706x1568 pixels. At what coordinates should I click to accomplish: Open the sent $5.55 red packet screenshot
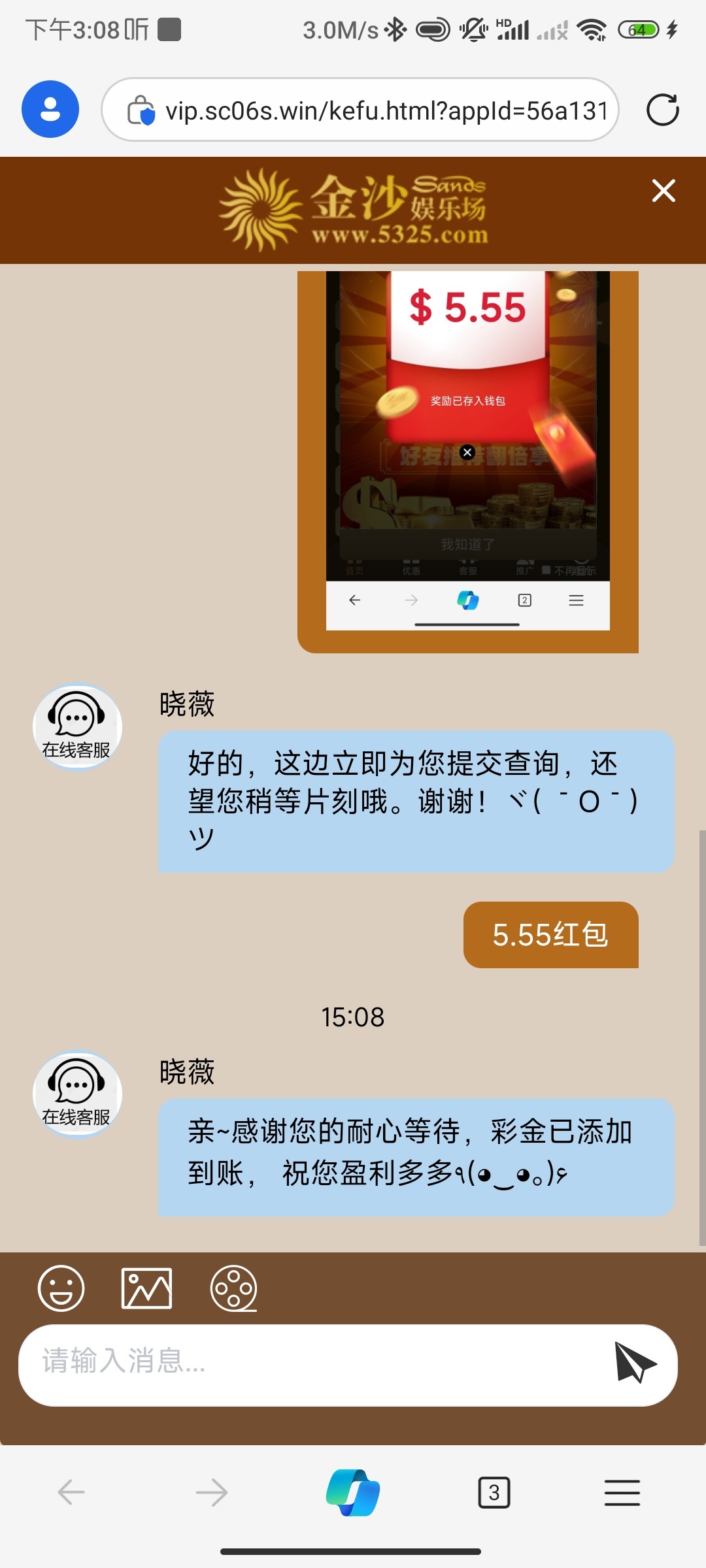pos(467,451)
